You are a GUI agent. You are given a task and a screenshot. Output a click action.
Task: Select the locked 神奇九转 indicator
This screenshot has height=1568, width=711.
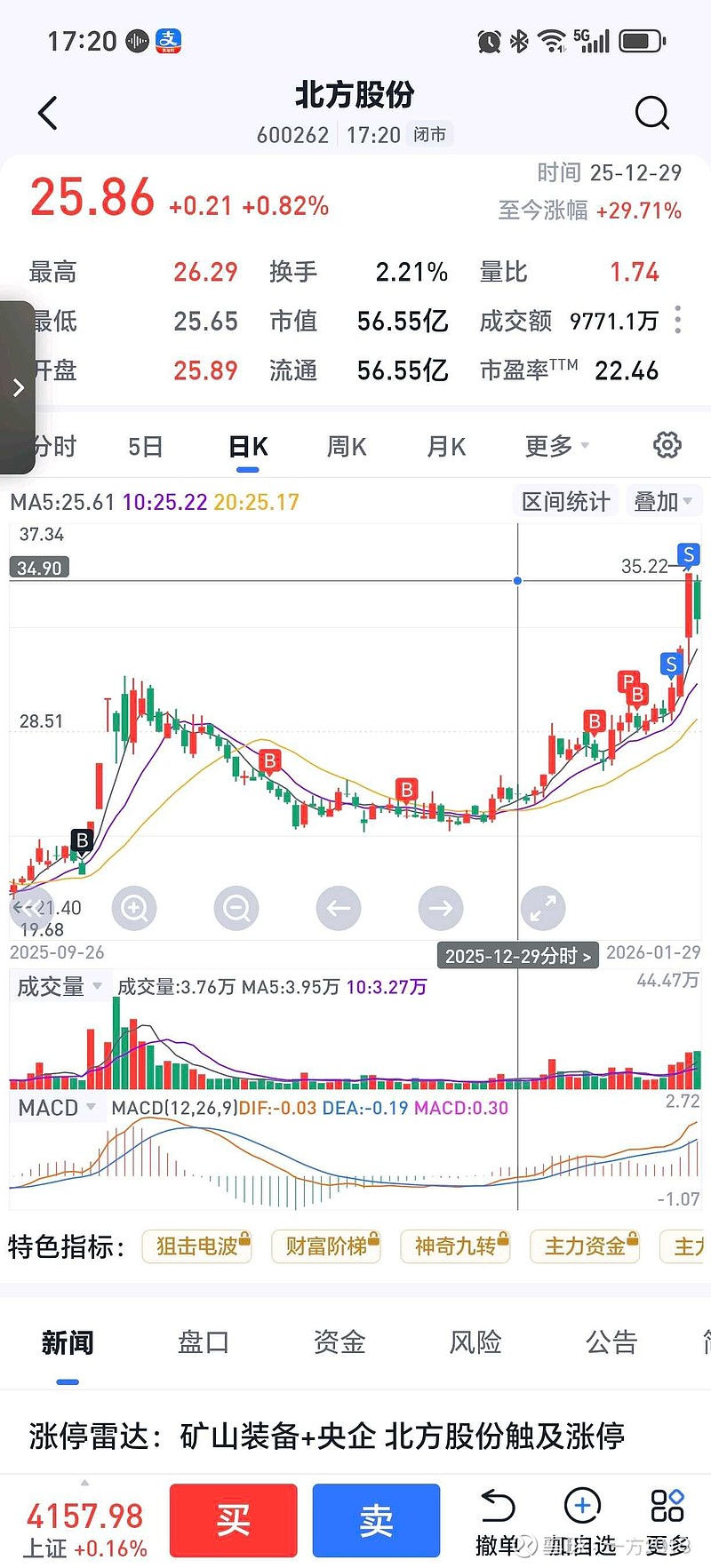[x=455, y=1246]
